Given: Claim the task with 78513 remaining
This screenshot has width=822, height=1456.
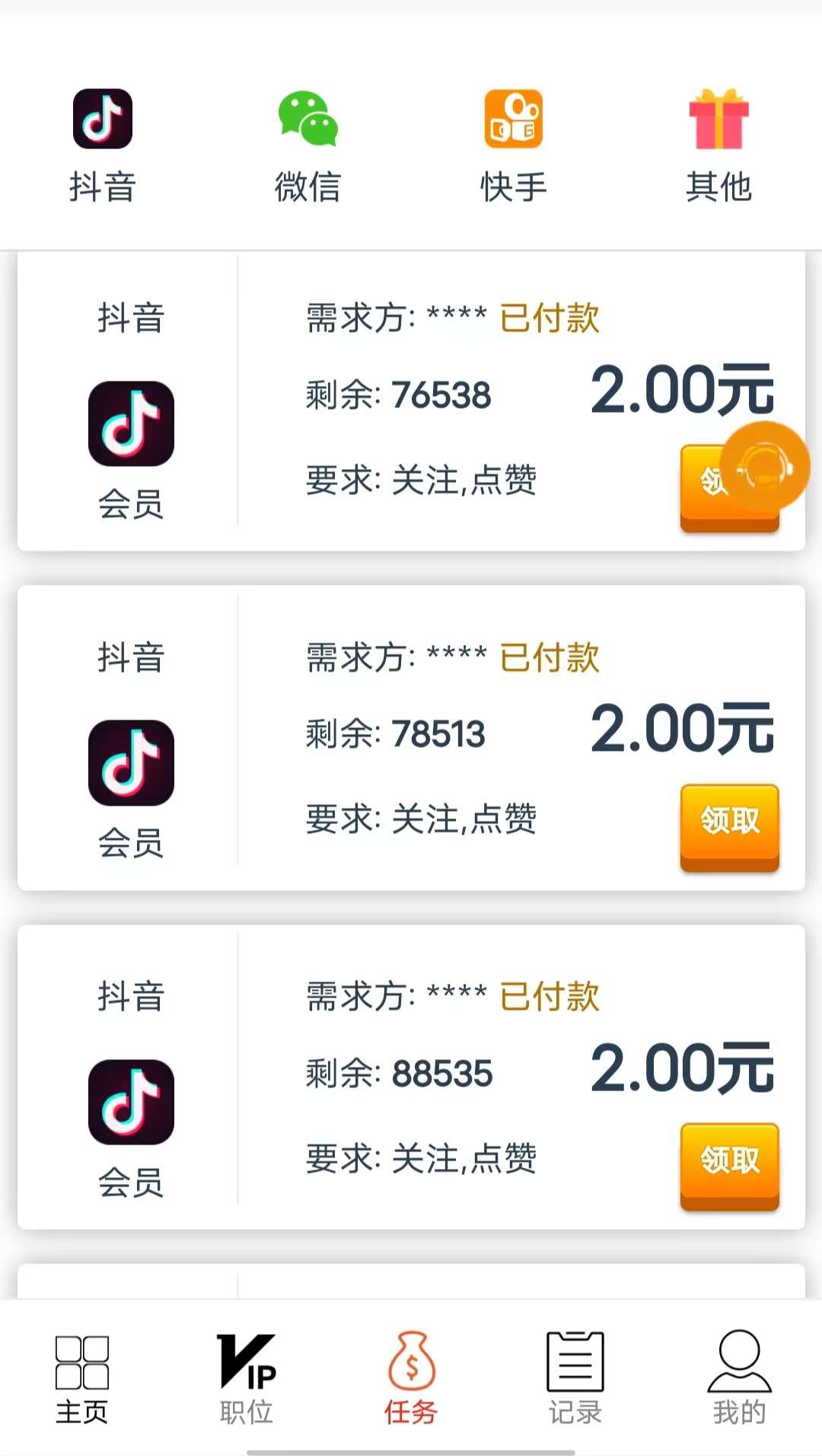Looking at the screenshot, I should click(729, 827).
